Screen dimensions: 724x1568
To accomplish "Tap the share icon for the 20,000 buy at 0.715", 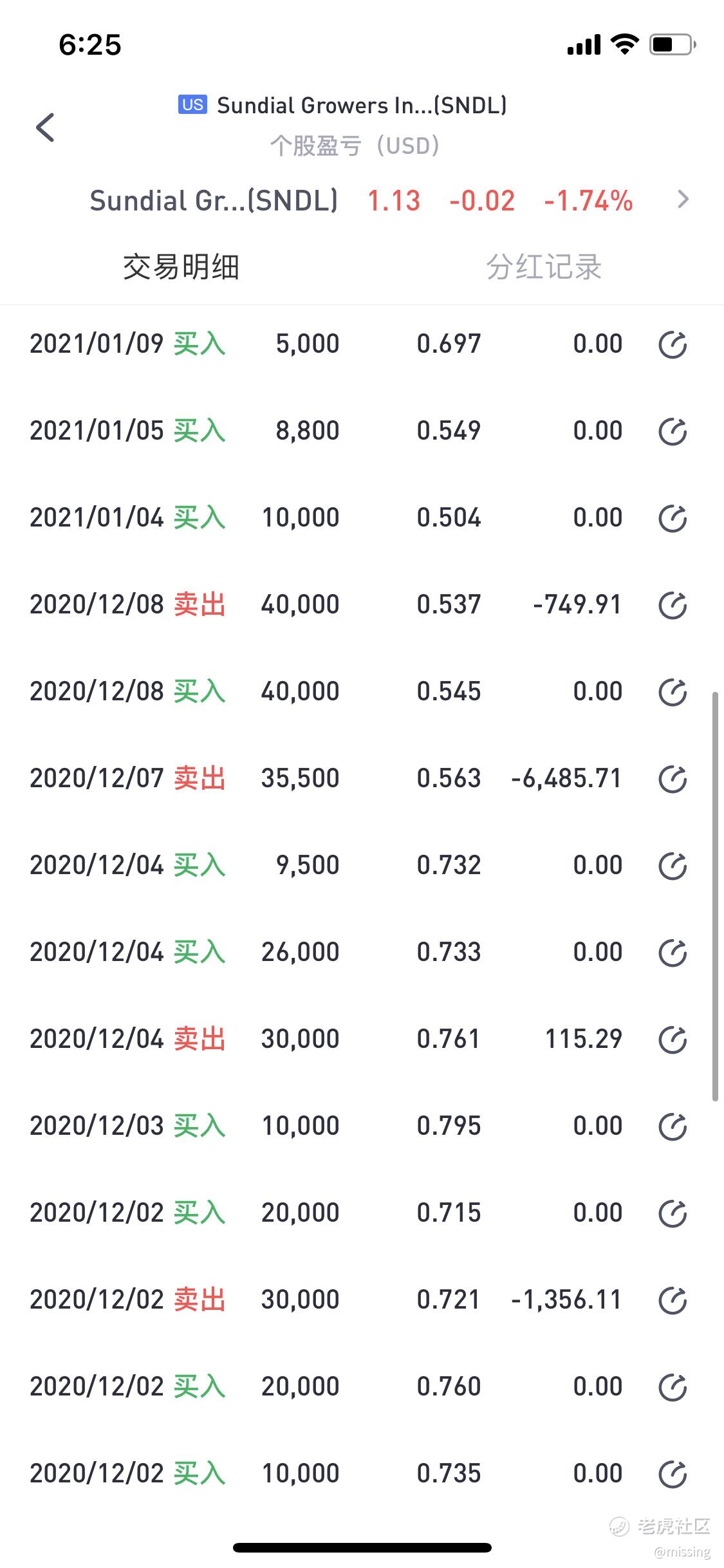I will click(x=673, y=1213).
